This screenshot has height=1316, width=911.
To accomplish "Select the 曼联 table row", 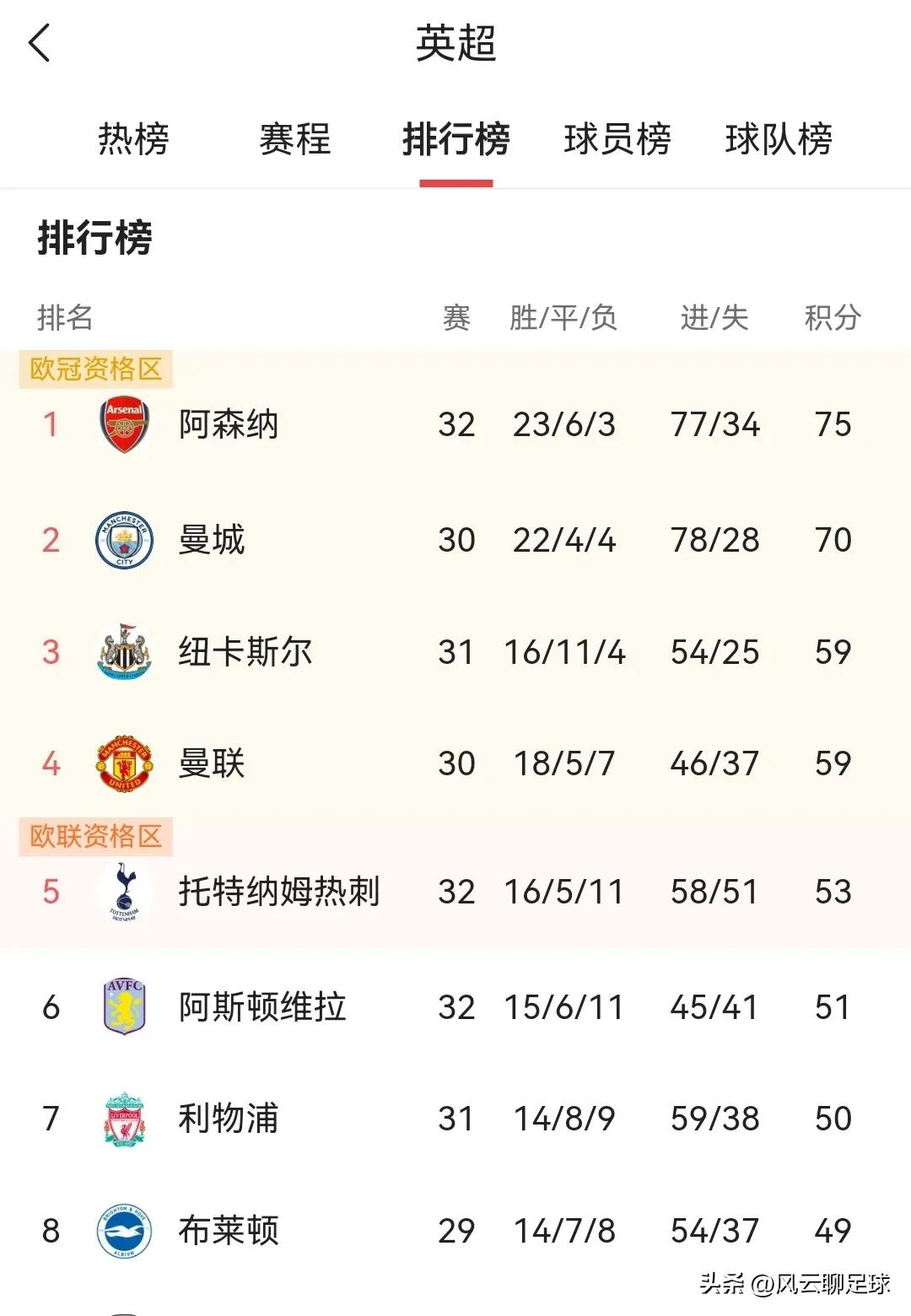I will 455,763.
